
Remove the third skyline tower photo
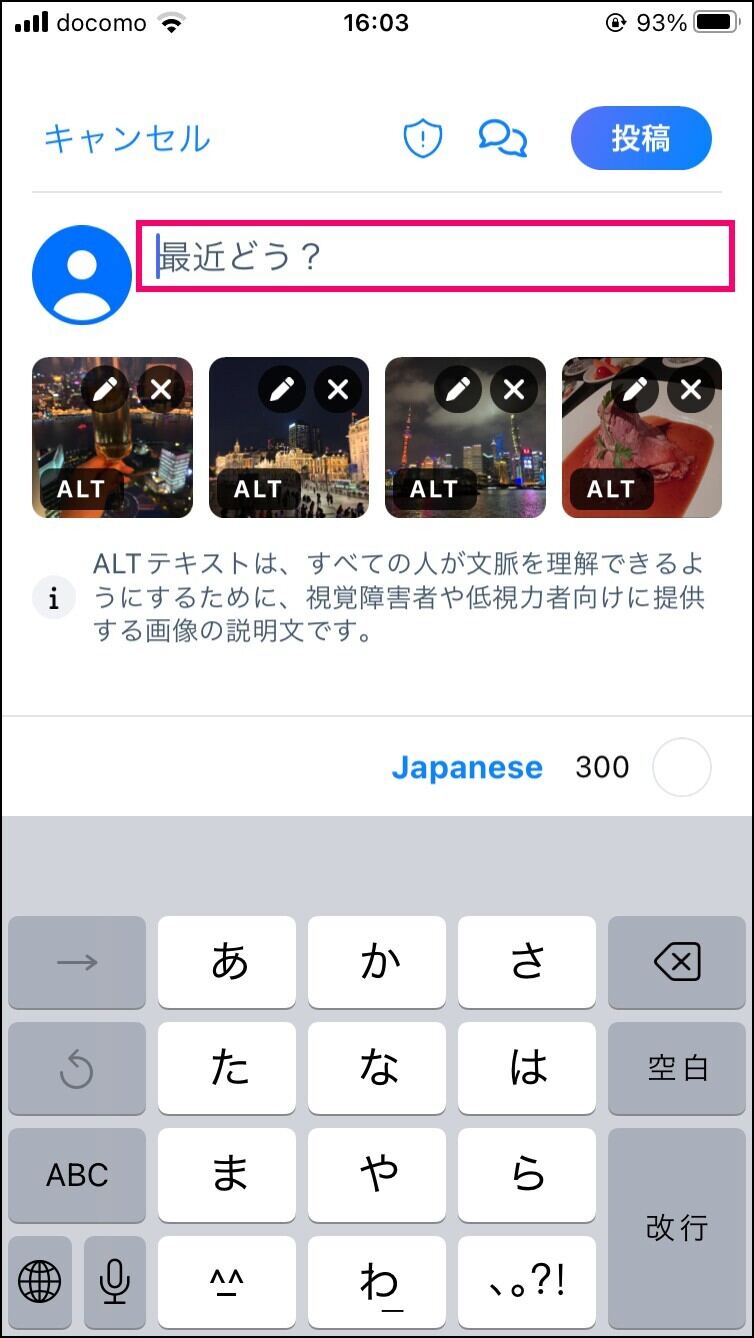pyautogui.click(x=514, y=389)
